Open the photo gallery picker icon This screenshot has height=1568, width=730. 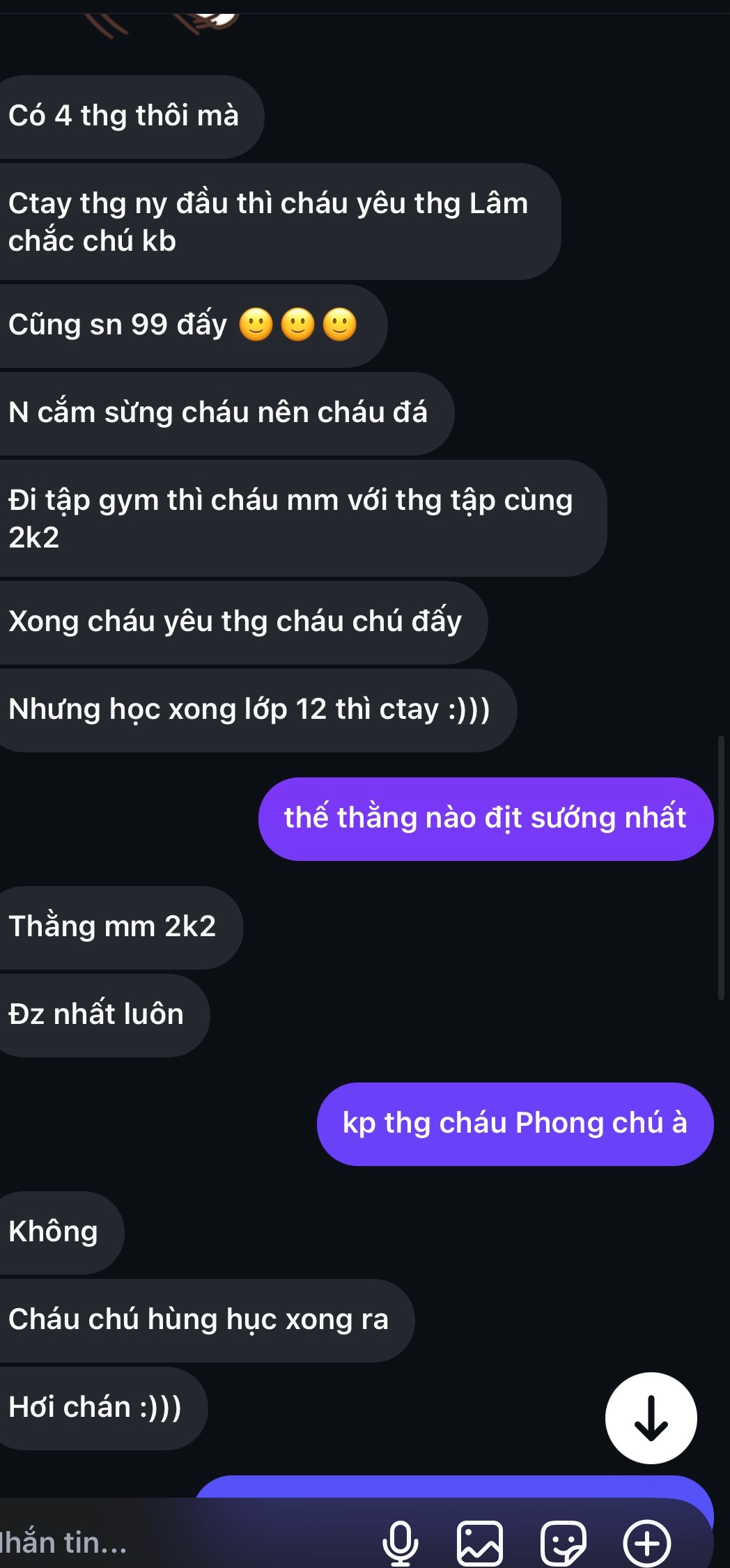(480, 1544)
